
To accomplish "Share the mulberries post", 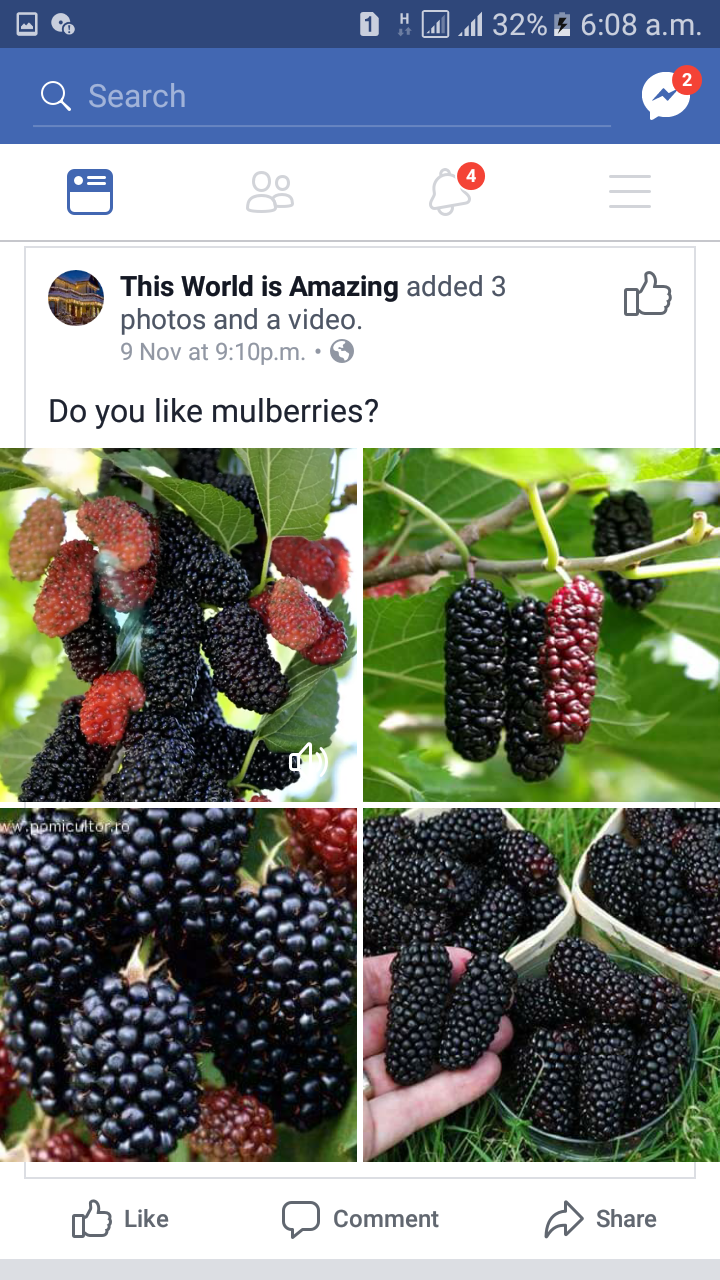I will (x=600, y=1219).
